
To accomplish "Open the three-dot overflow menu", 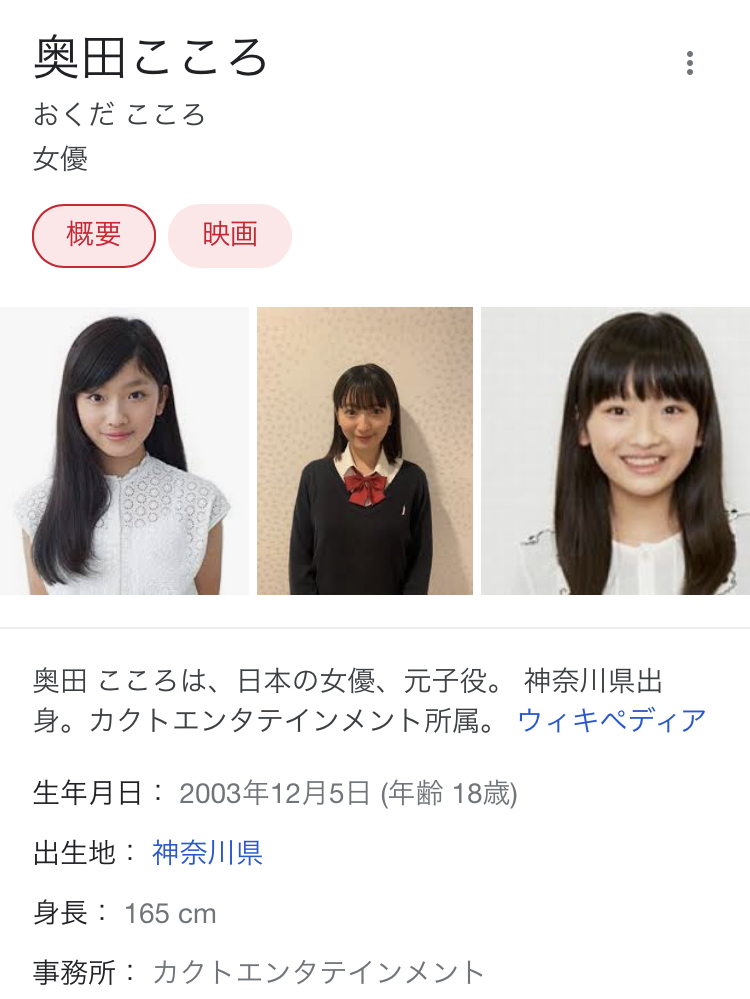I will pos(689,64).
